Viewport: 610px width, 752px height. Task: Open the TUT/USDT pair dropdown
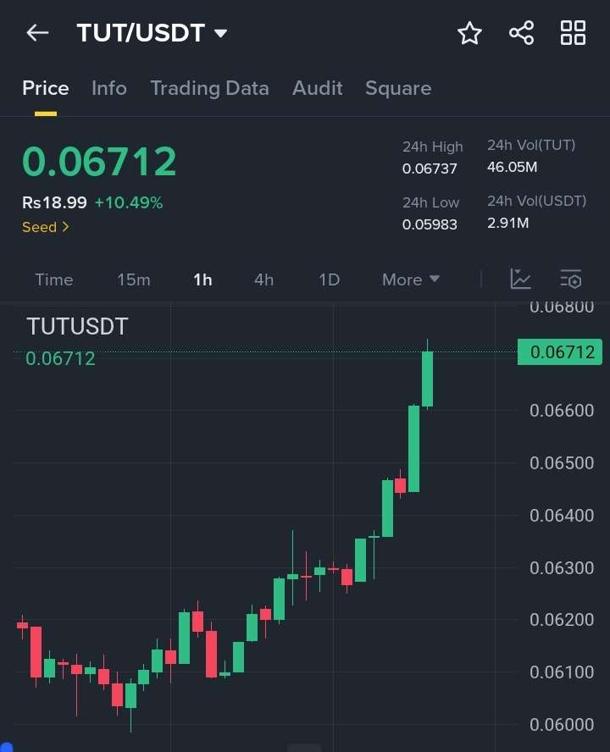(x=152, y=33)
